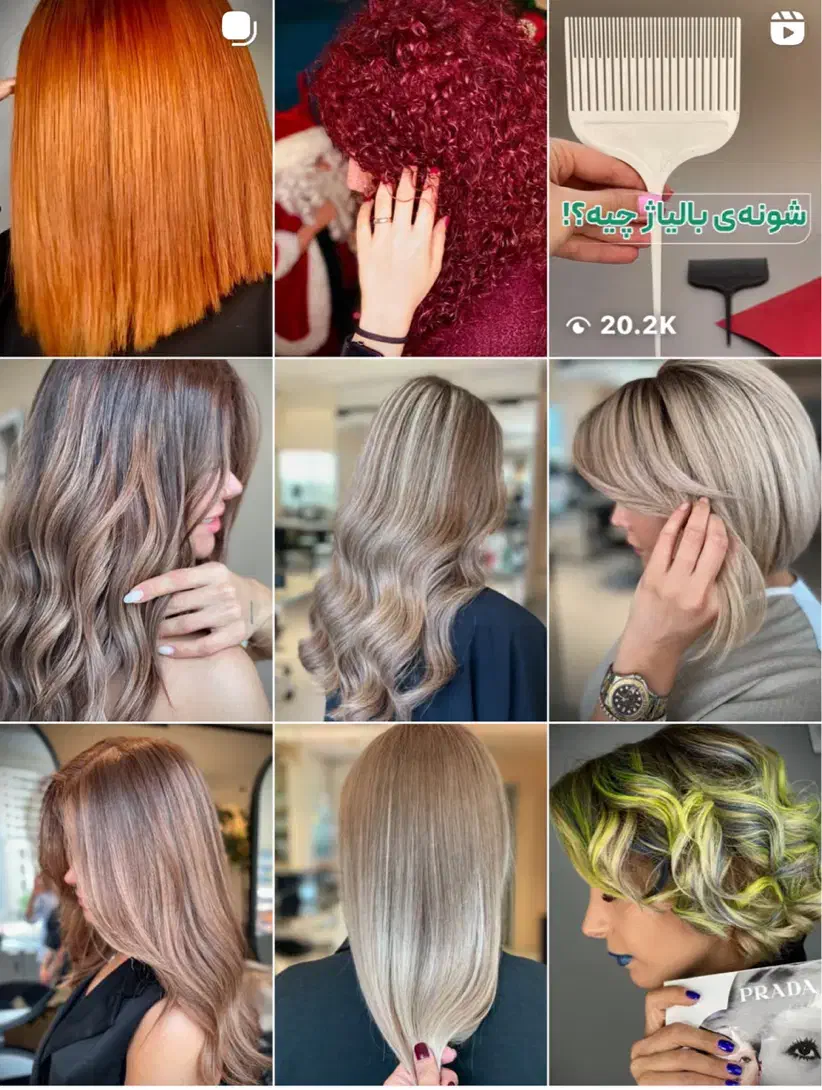
Task: Open the straight orange bob hair post
Action: pyautogui.click(x=136, y=178)
